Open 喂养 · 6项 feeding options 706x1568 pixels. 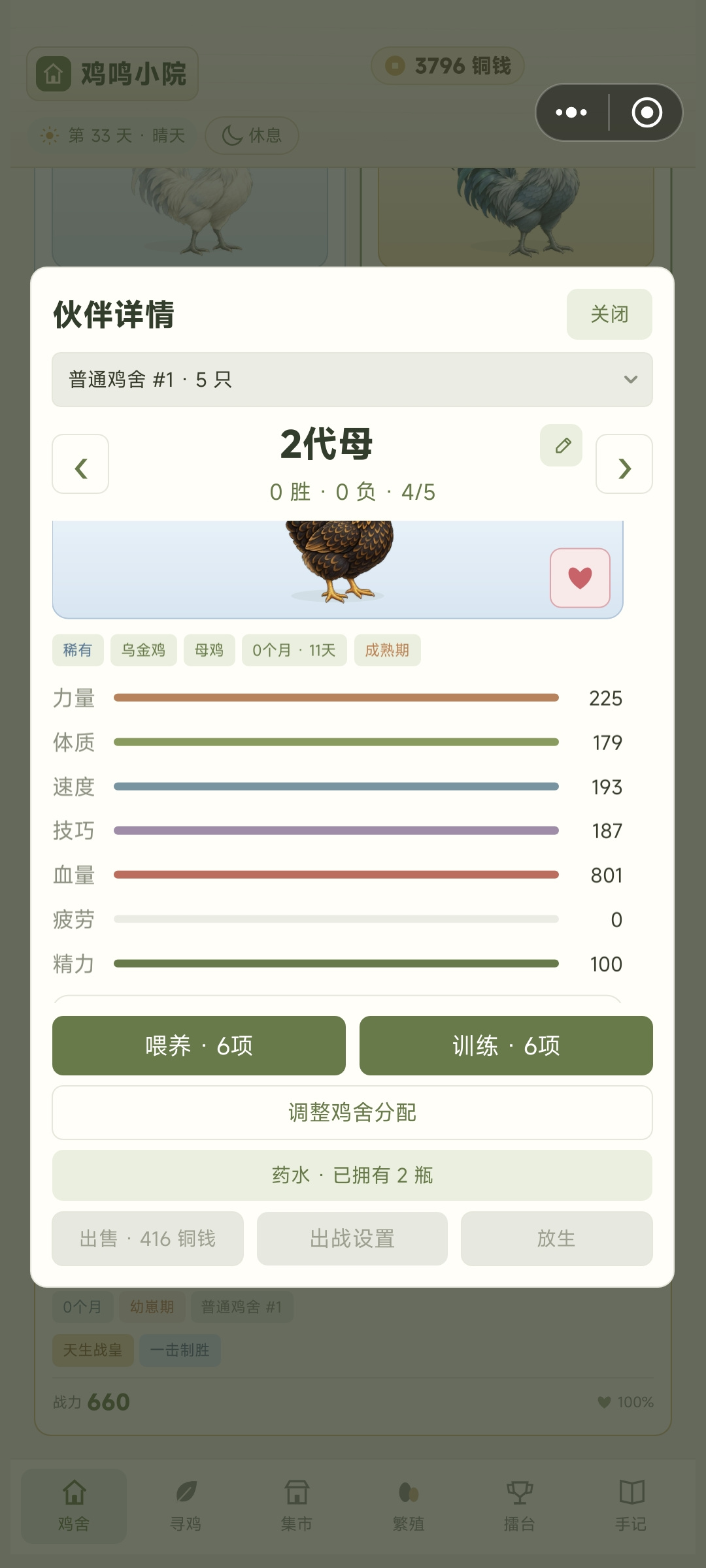199,1045
